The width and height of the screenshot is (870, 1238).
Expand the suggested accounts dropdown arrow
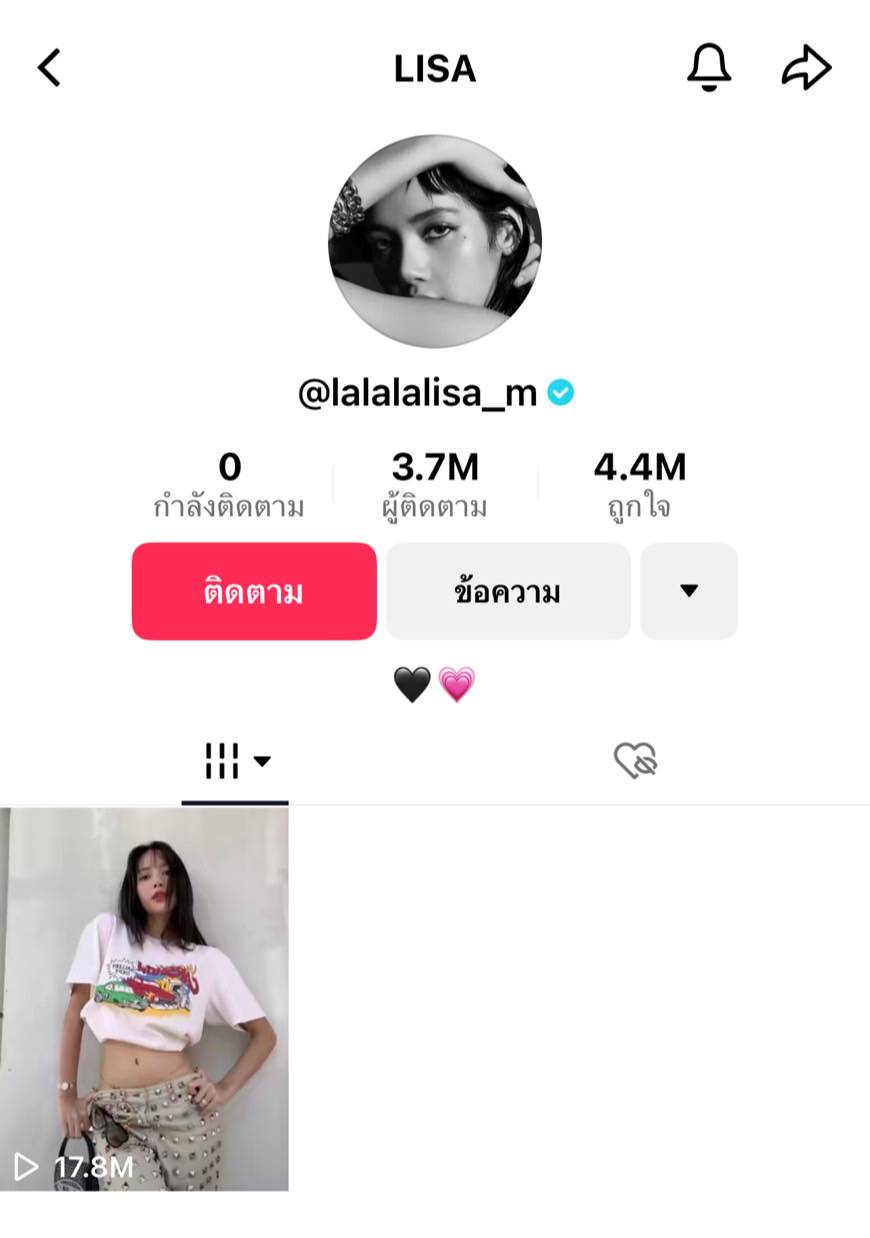point(689,592)
